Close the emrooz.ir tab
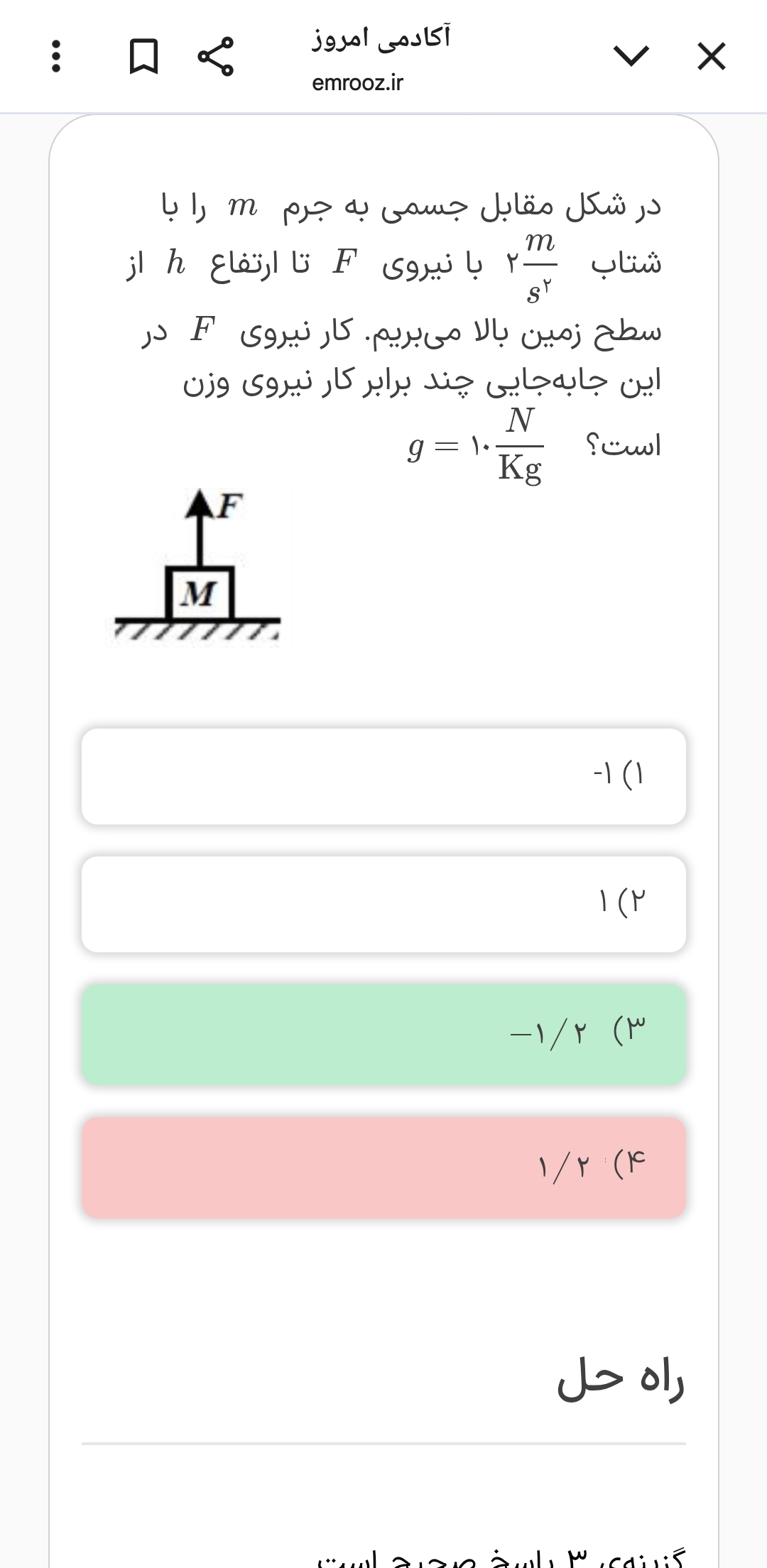 [x=712, y=56]
